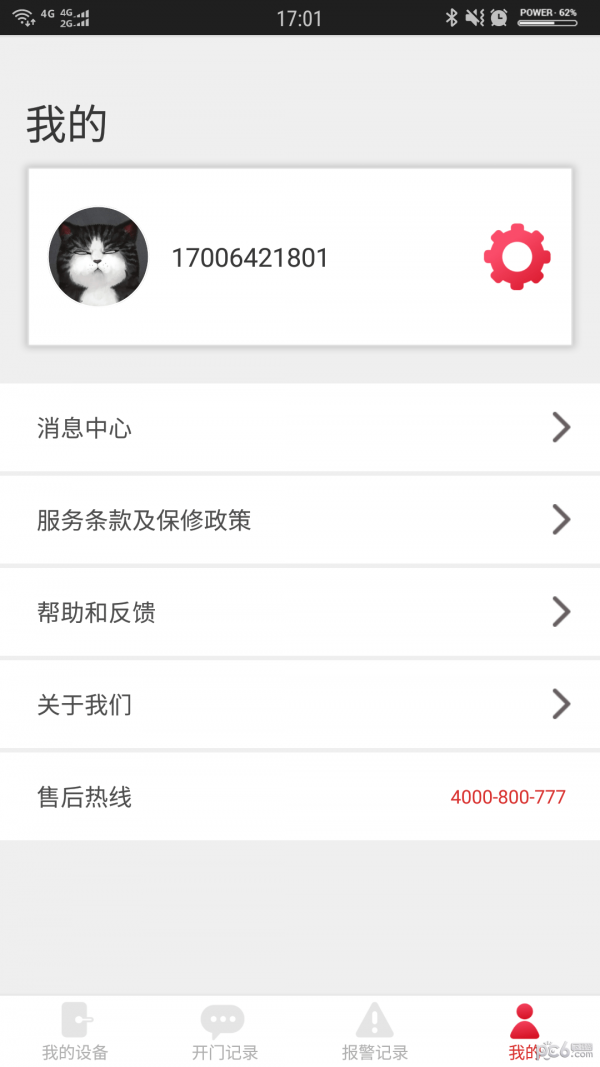Tap the cat profile avatar
The image size is (600, 1067).
(98, 257)
